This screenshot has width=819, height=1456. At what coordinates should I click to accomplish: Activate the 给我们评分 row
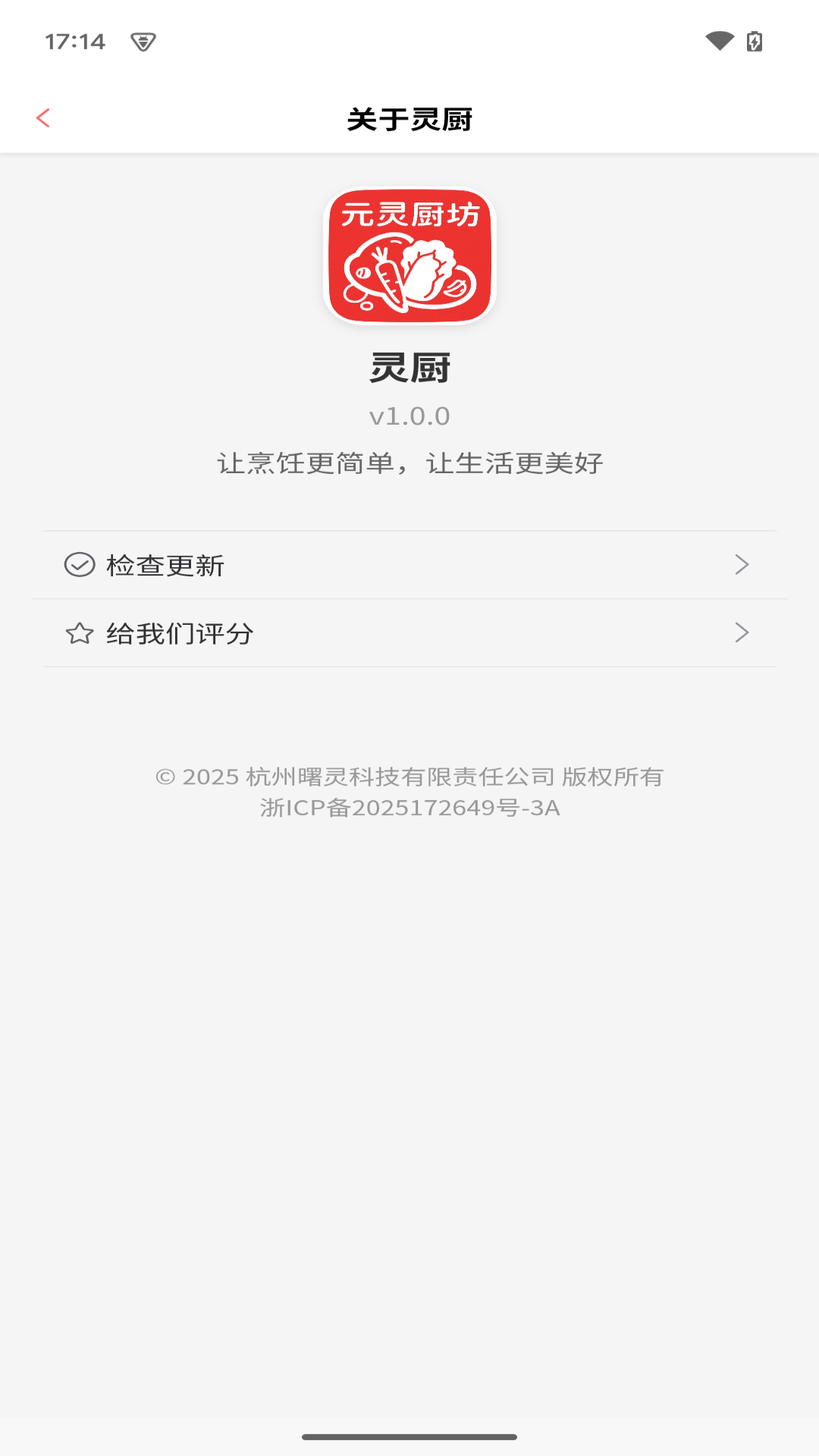[x=409, y=632]
